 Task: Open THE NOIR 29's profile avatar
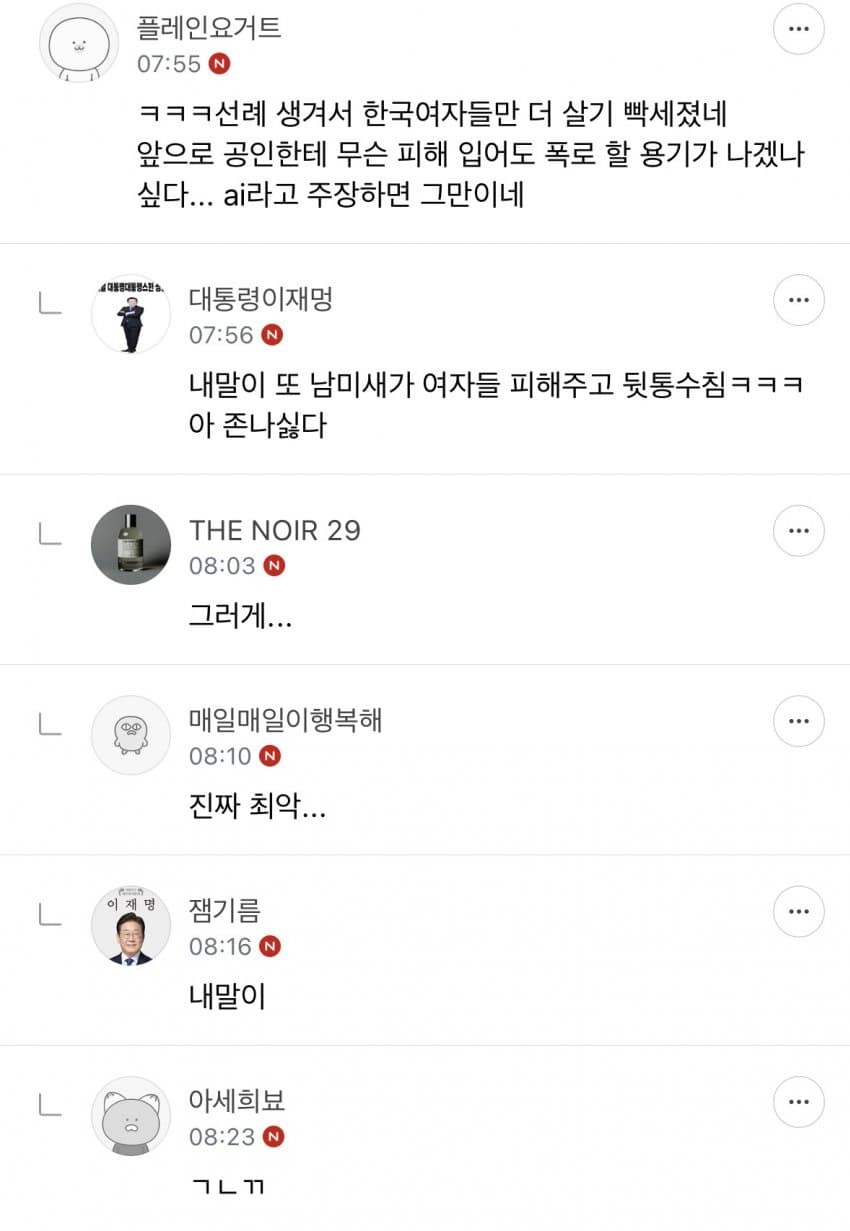[x=131, y=545]
